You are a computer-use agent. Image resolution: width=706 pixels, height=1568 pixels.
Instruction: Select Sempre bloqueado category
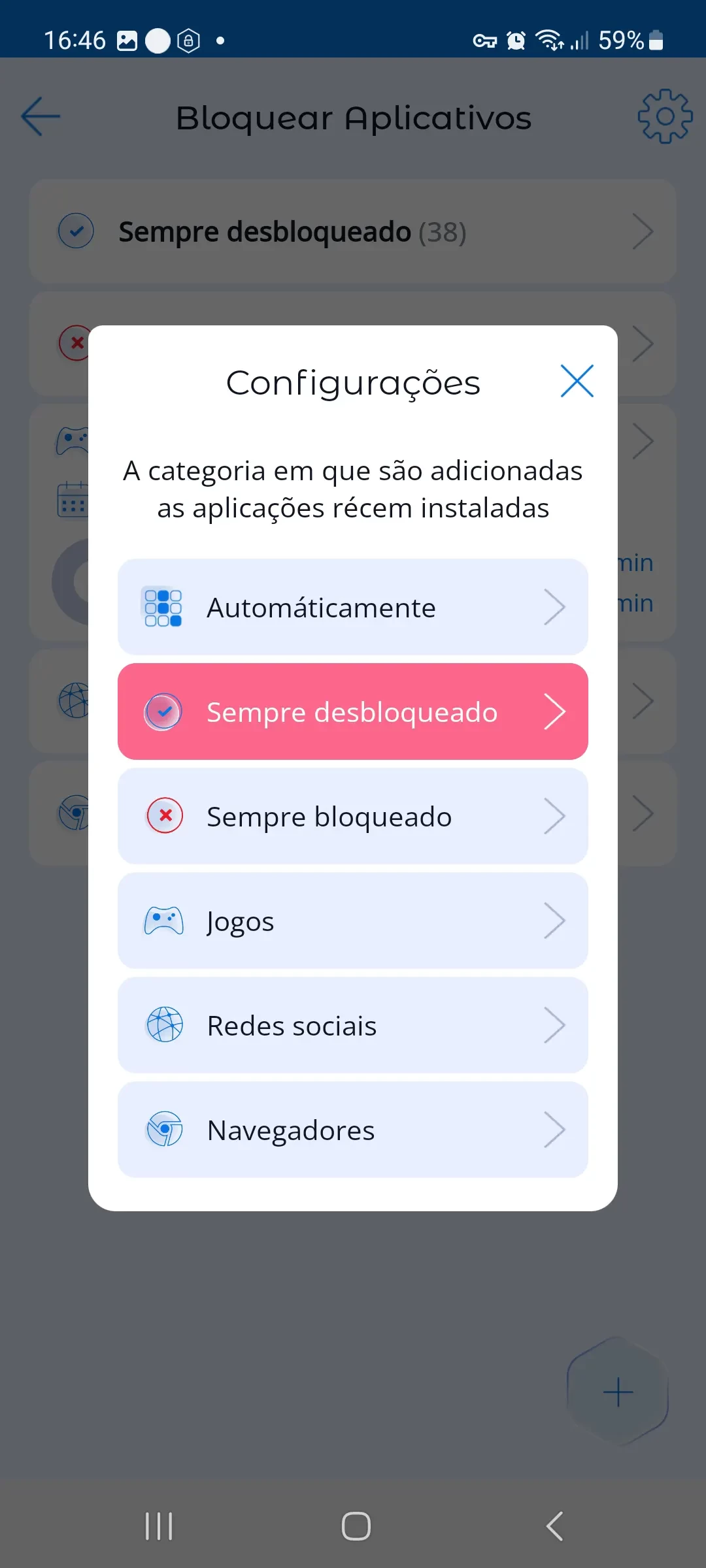[x=353, y=816]
